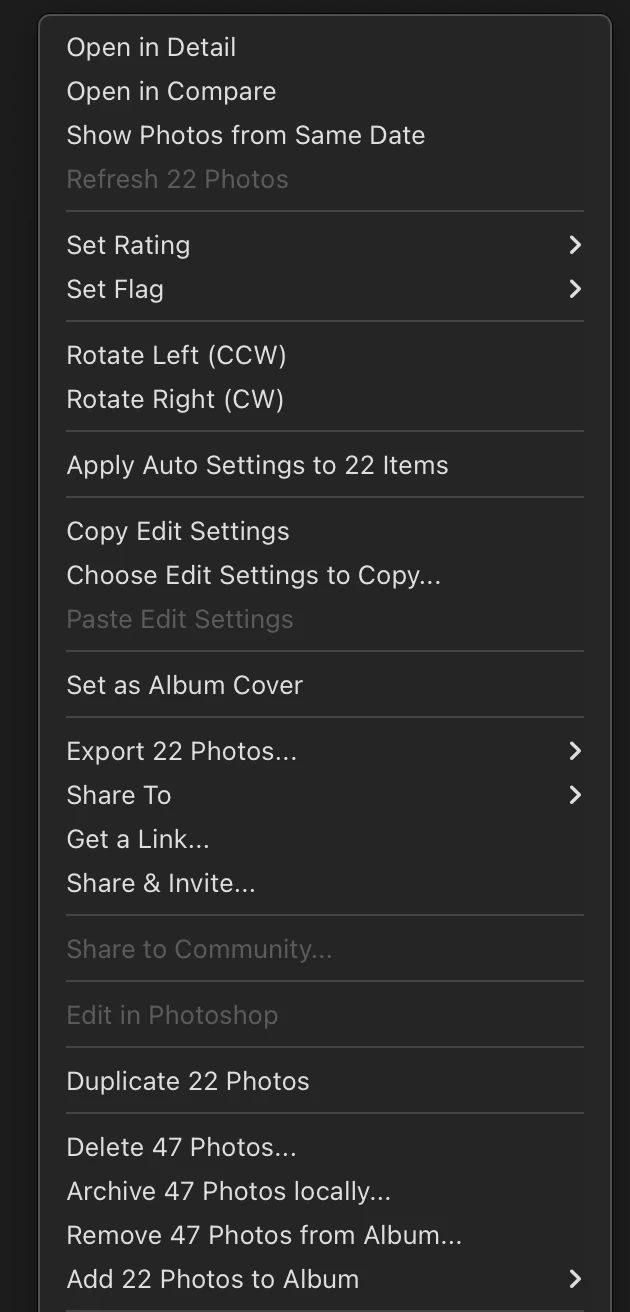Viewport: 630px width, 1312px height.
Task: Archive 47 Photos locally
Action: pos(228,1191)
